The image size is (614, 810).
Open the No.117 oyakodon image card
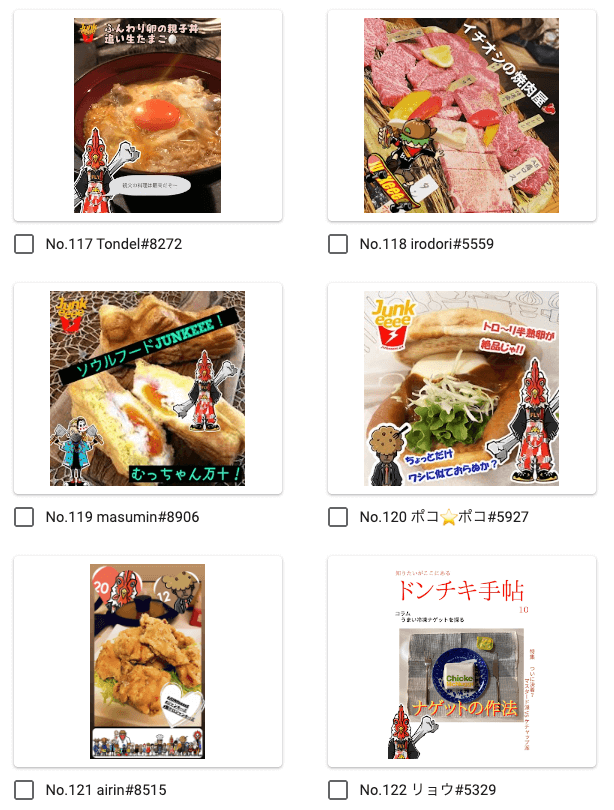coord(147,115)
